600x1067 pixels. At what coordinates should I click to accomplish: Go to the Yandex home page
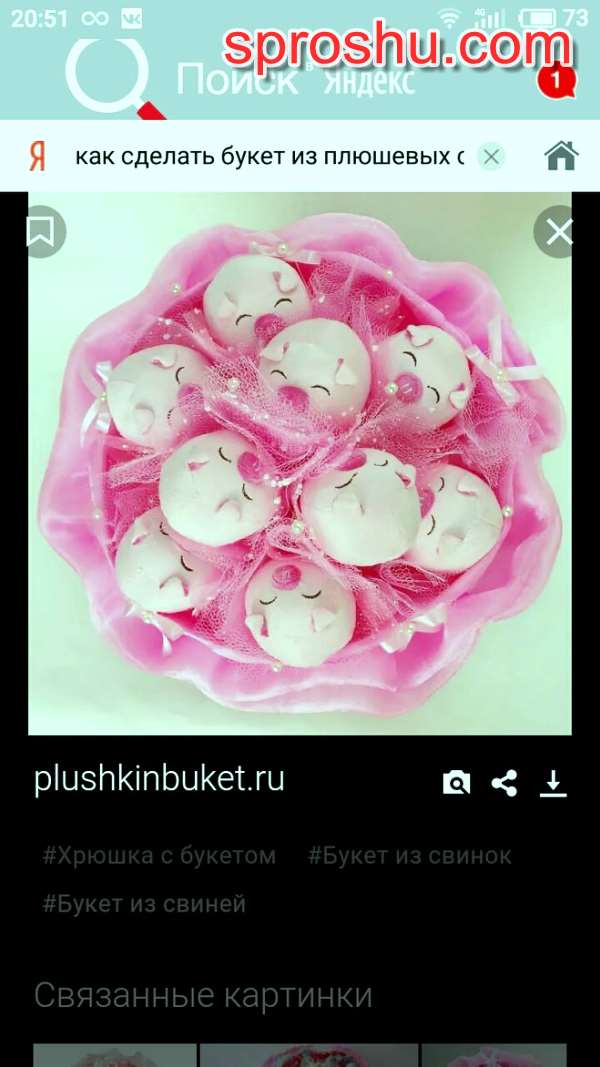(x=561, y=156)
